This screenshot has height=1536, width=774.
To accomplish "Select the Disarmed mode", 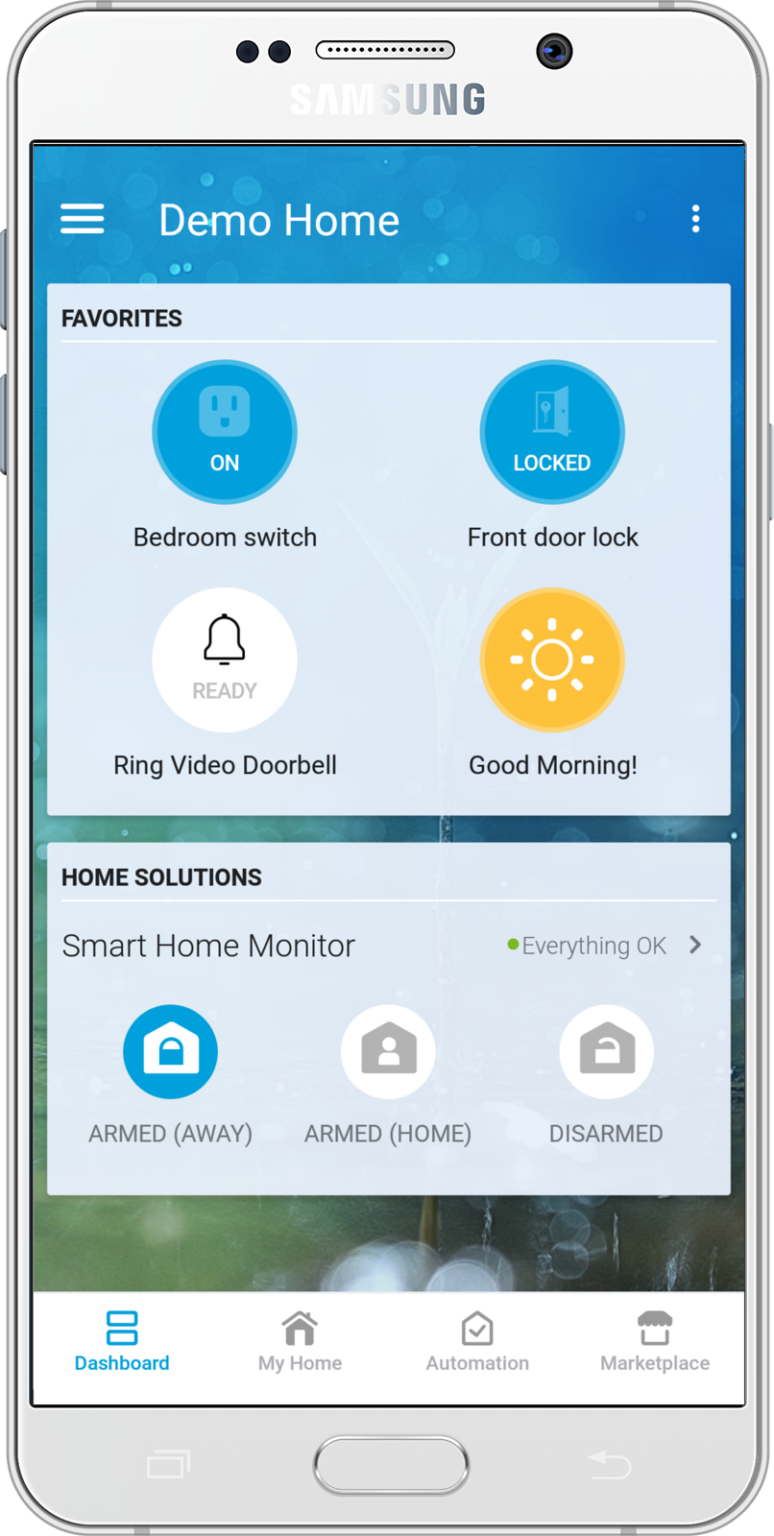I will point(606,1052).
